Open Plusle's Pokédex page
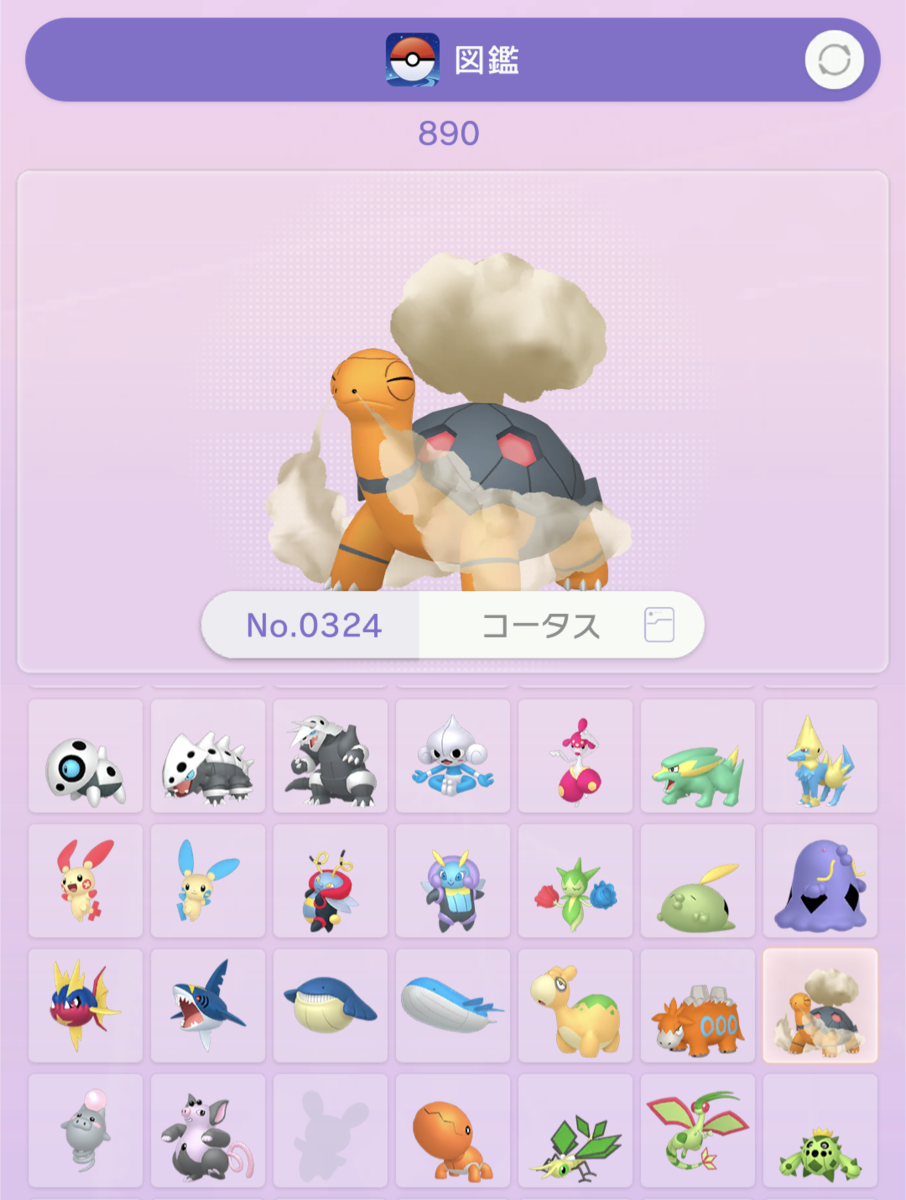 coord(85,880)
